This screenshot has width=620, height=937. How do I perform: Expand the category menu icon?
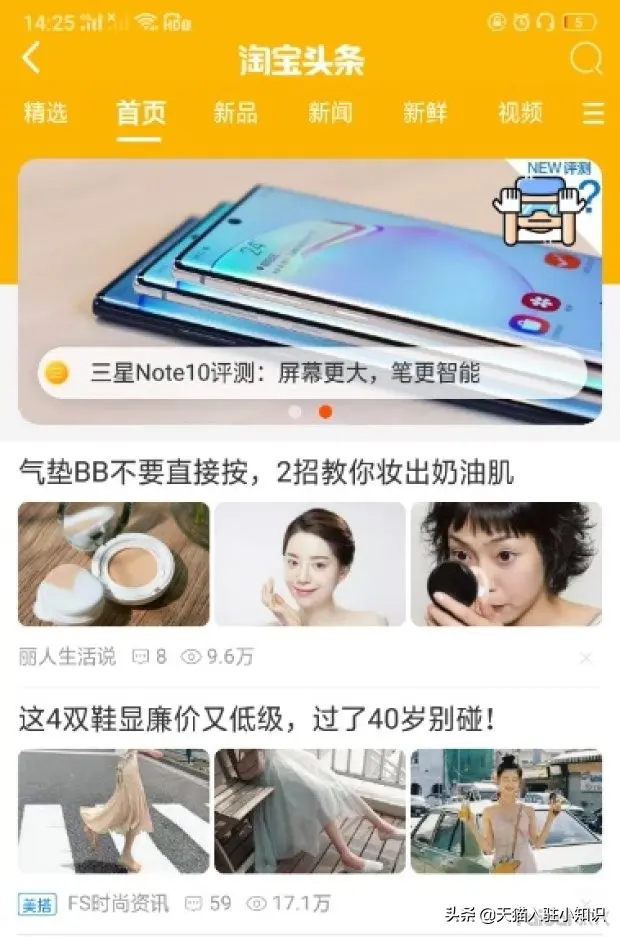593,114
